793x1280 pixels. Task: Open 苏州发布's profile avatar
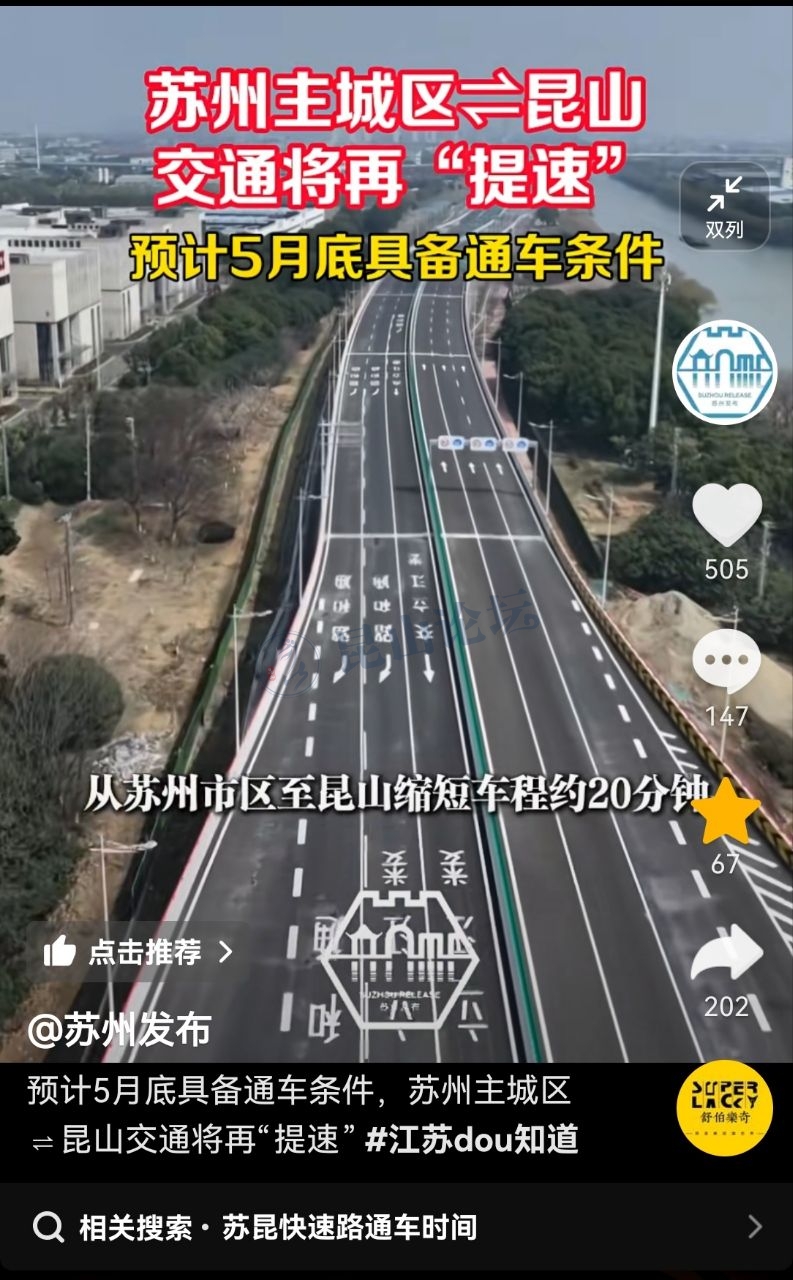724,373
